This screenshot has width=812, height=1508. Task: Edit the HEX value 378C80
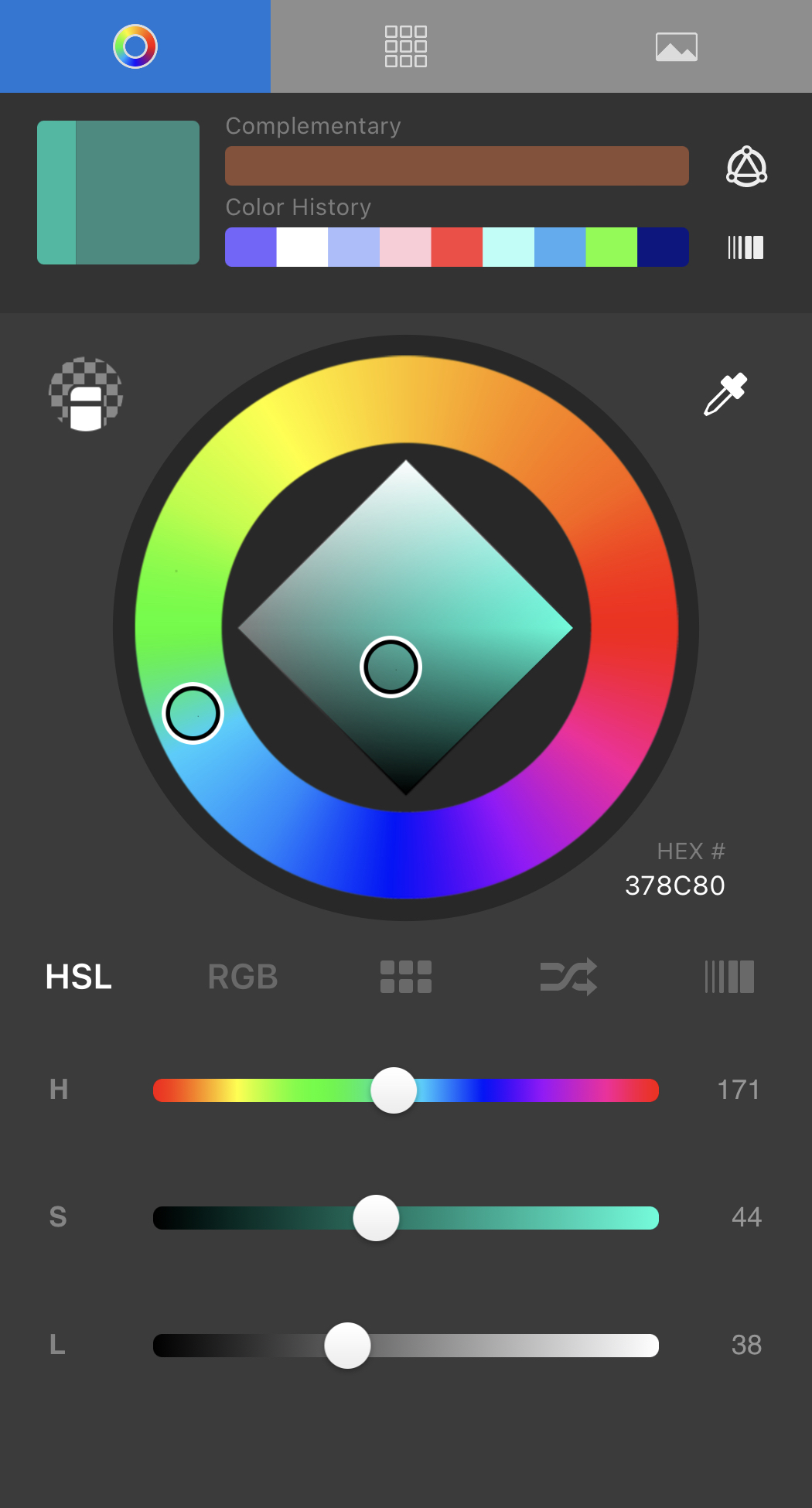(x=674, y=885)
